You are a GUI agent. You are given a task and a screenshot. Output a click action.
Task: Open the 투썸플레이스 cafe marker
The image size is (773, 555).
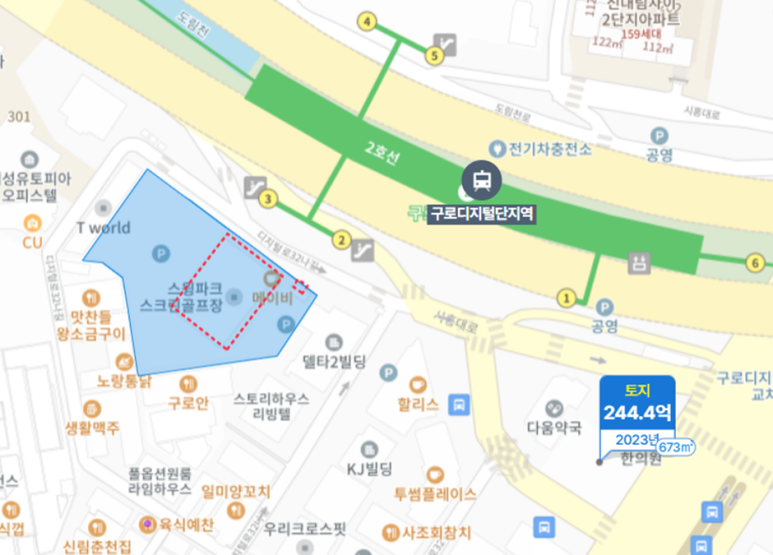(434, 474)
